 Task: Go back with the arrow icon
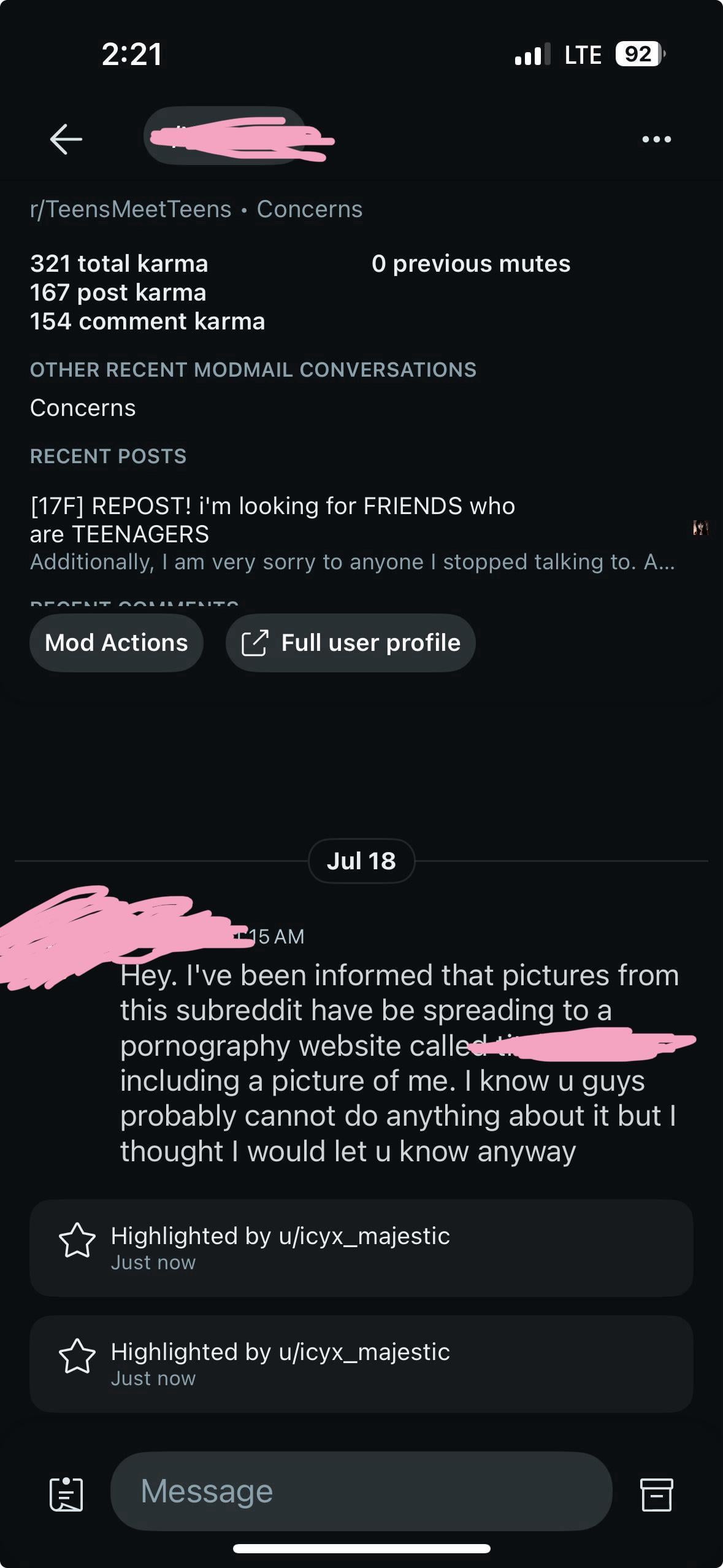pos(66,139)
